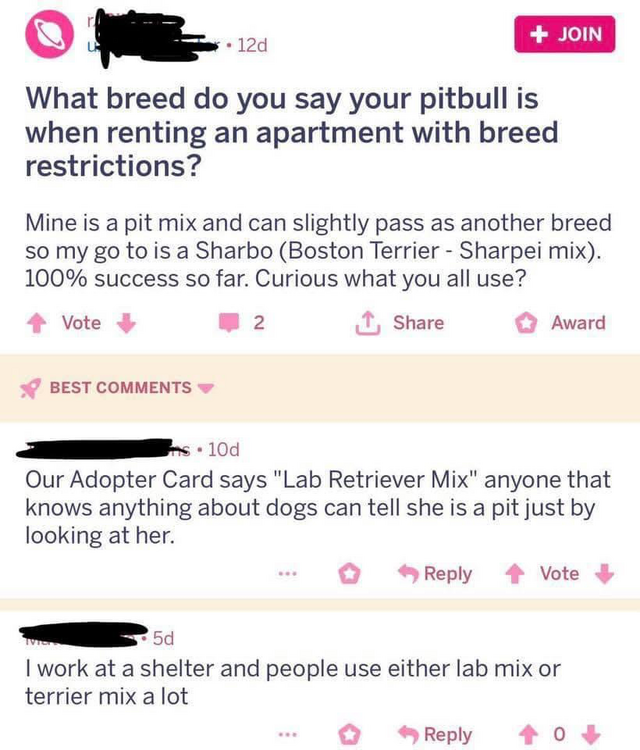This screenshot has height=750, width=640.
Task: Open the post's 2 comments
Action: 244,323
